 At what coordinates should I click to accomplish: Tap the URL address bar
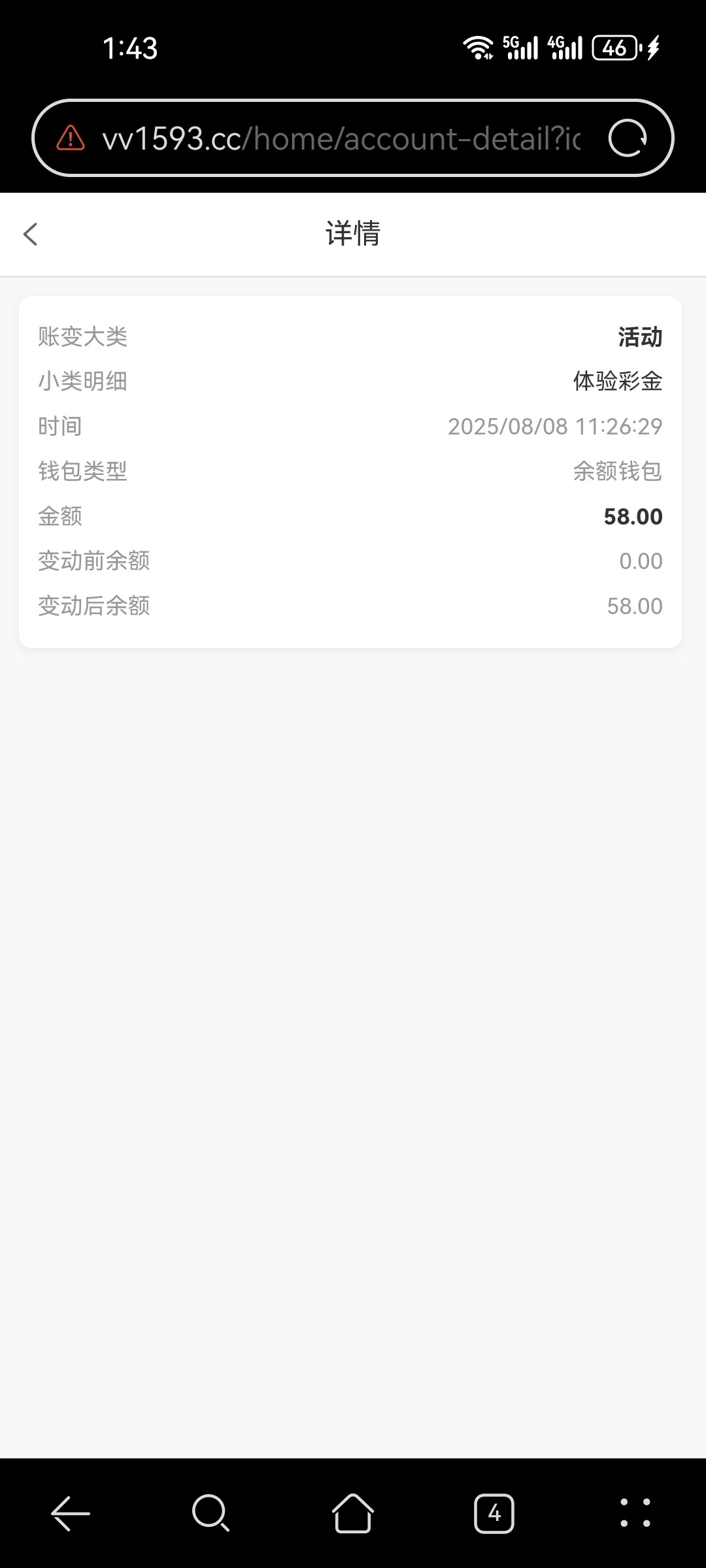340,139
